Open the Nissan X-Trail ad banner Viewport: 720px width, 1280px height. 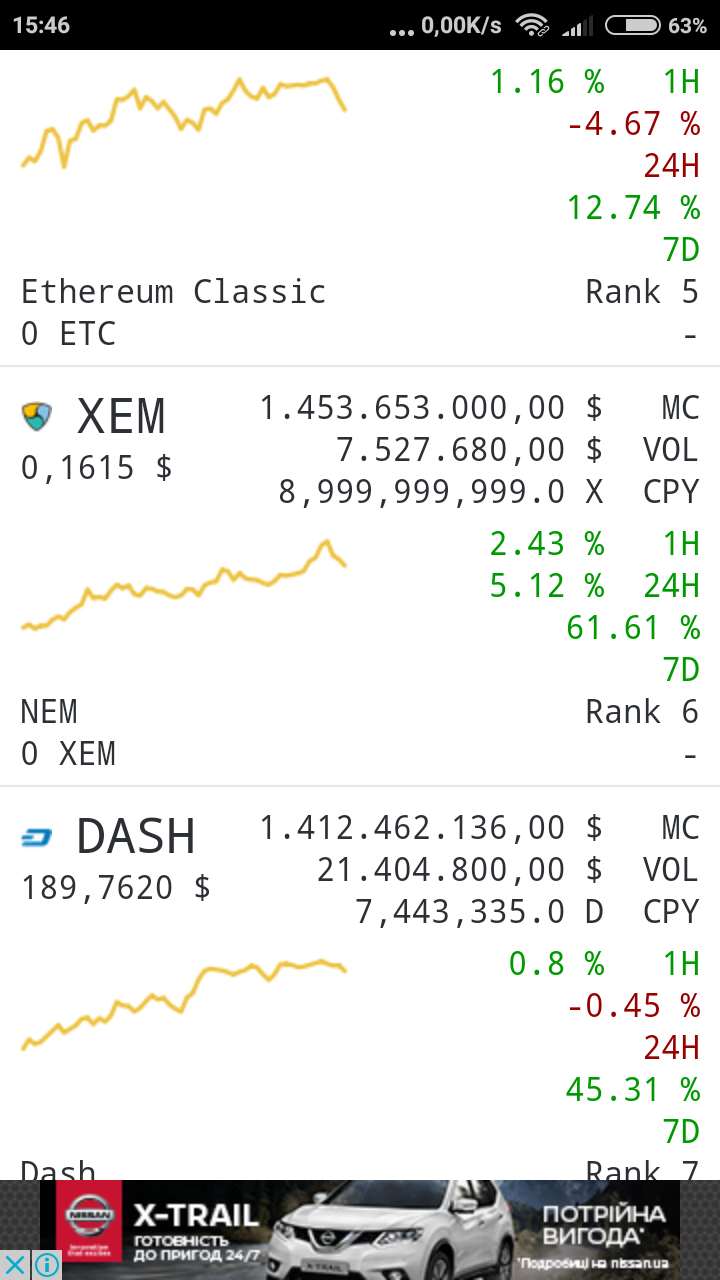[360, 1230]
